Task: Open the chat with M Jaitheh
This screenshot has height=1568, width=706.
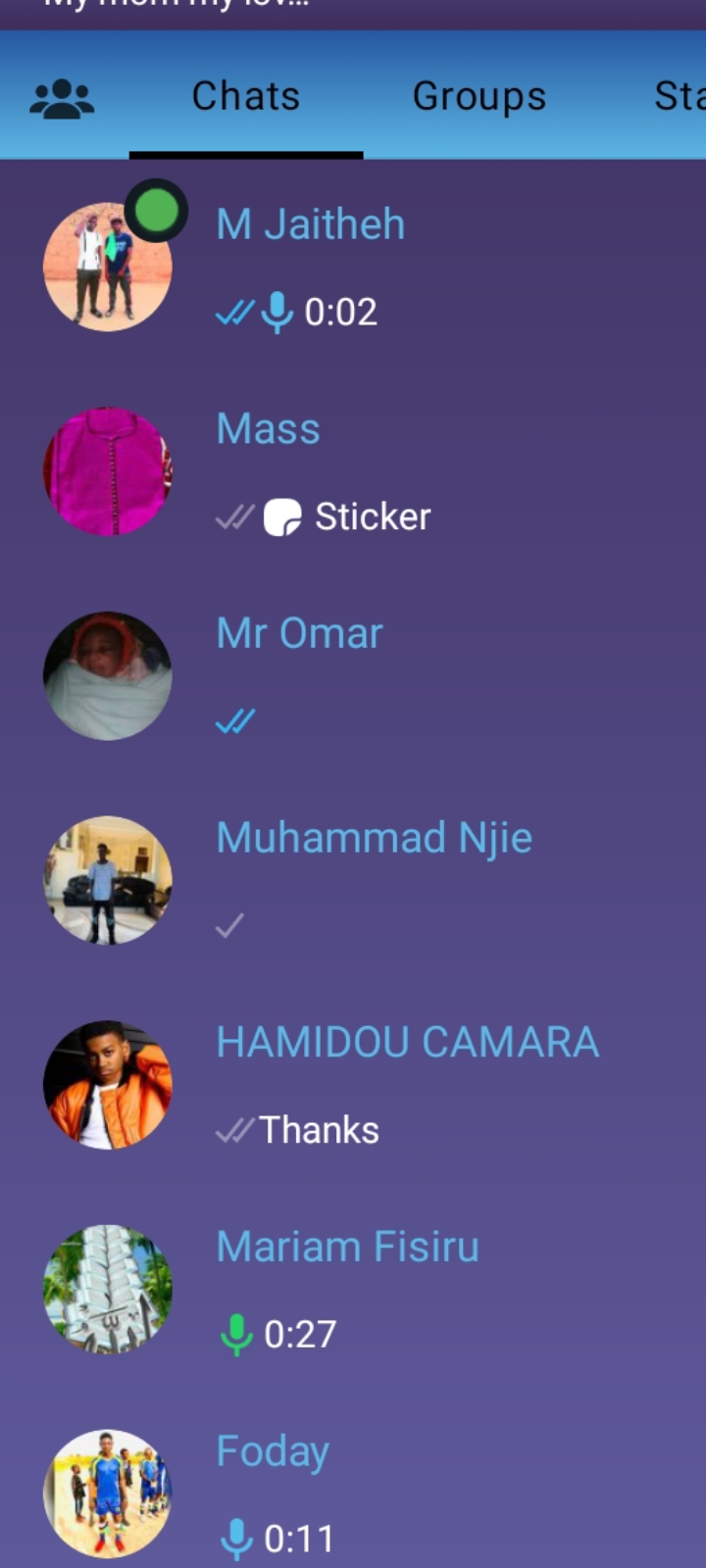Action: tap(353, 267)
